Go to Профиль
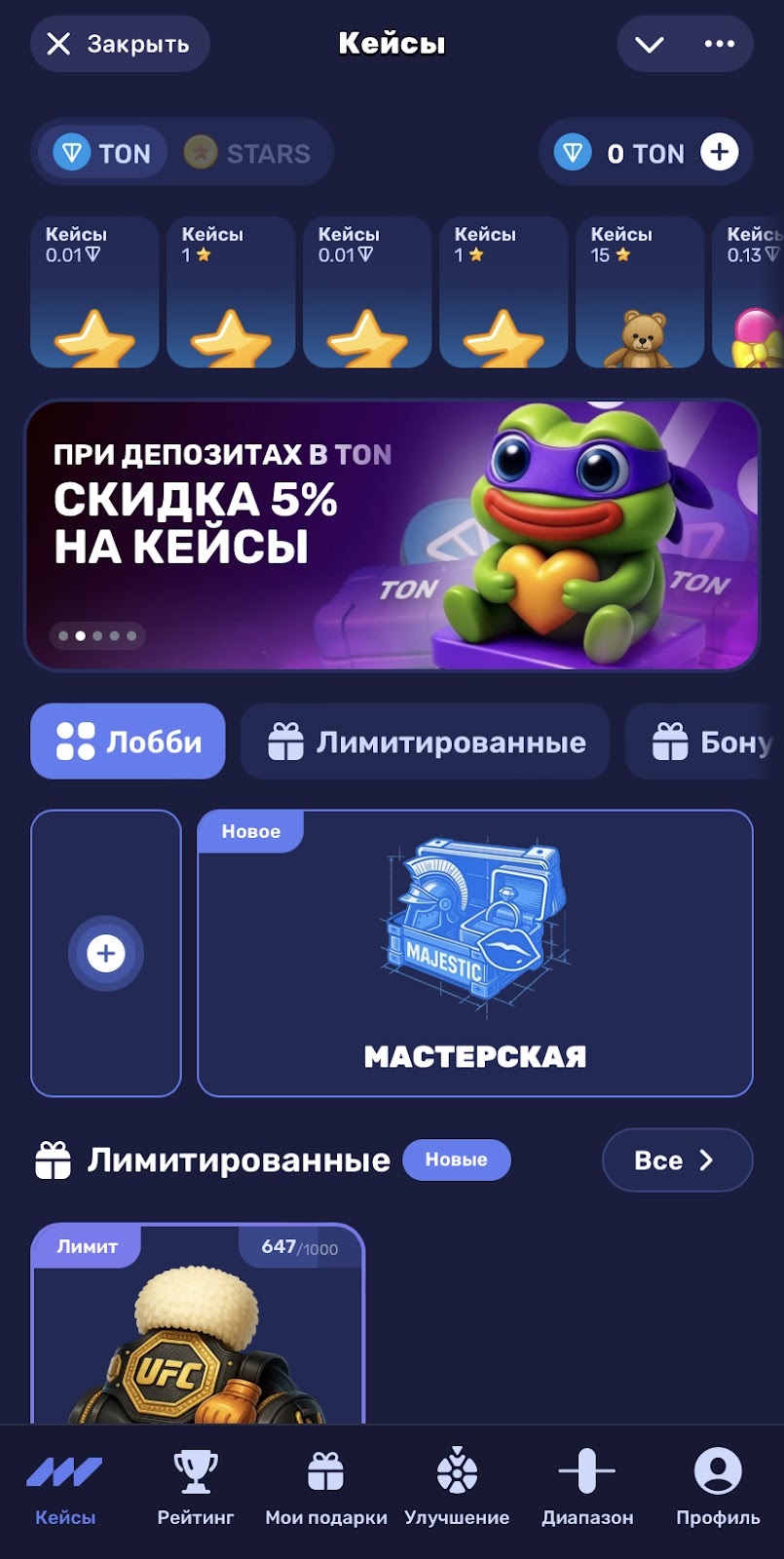Image resolution: width=784 pixels, height=1559 pixels. pos(718,1487)
